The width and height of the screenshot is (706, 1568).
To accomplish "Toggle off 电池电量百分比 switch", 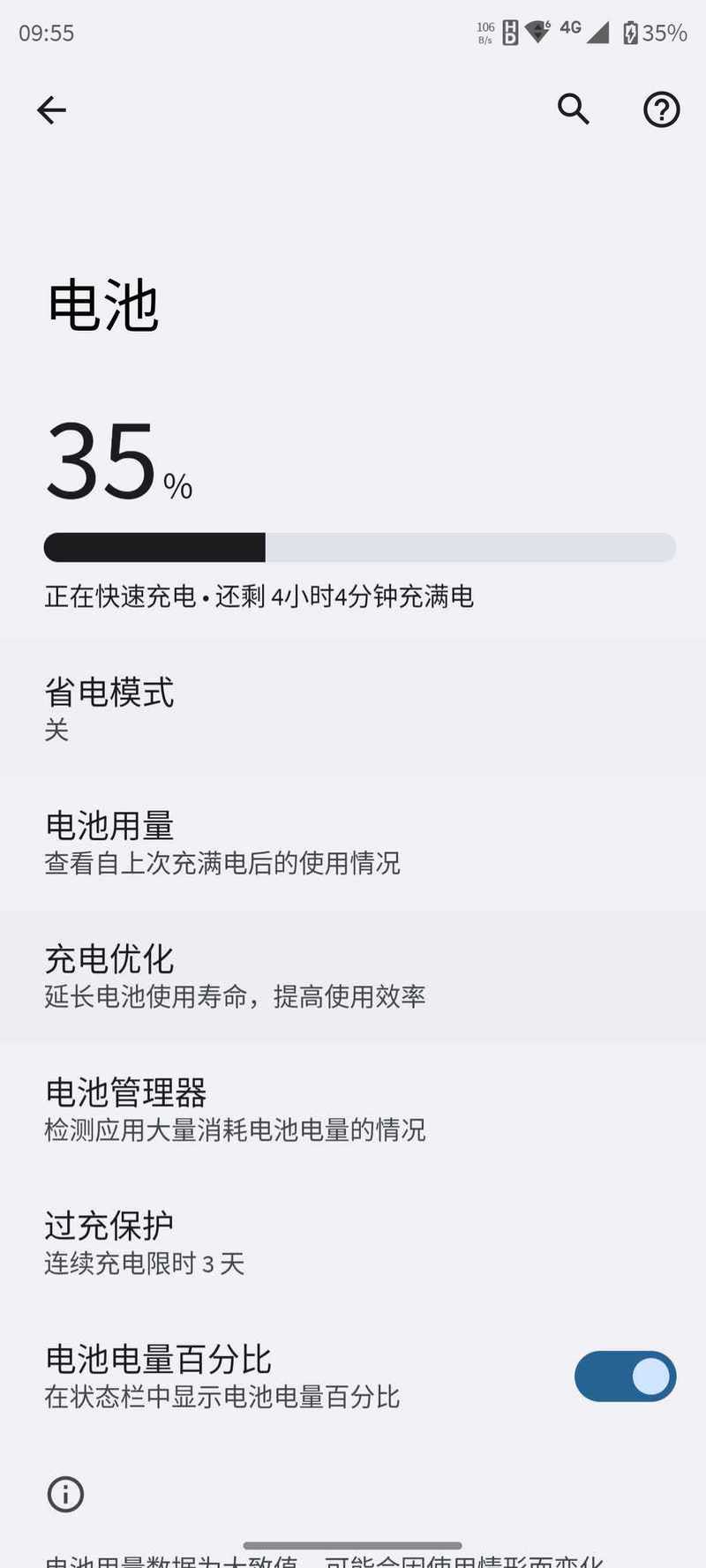I will pyautogui.click(x=625, y=1377).
